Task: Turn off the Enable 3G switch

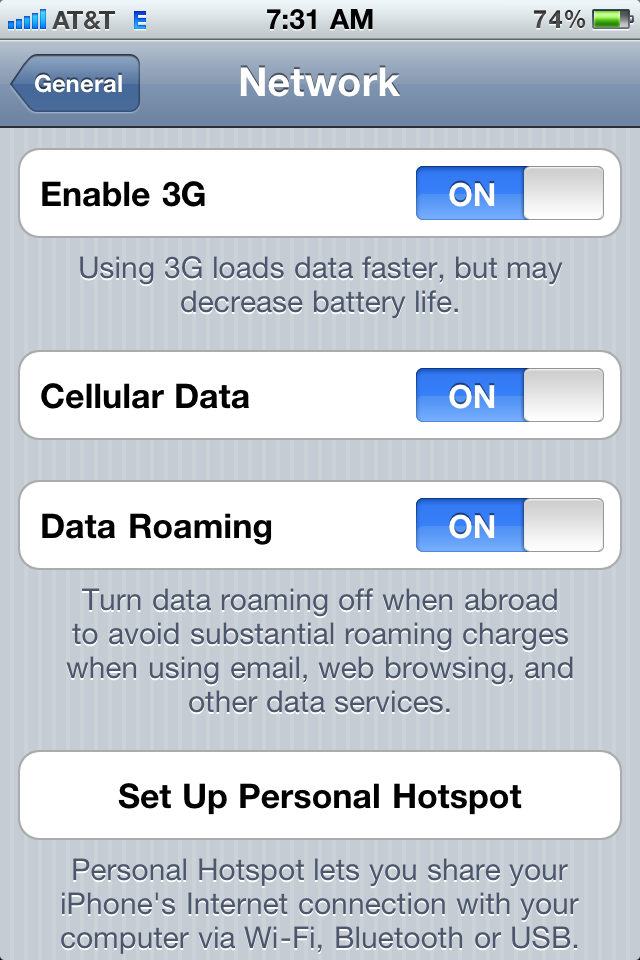Action: [510, 193]
